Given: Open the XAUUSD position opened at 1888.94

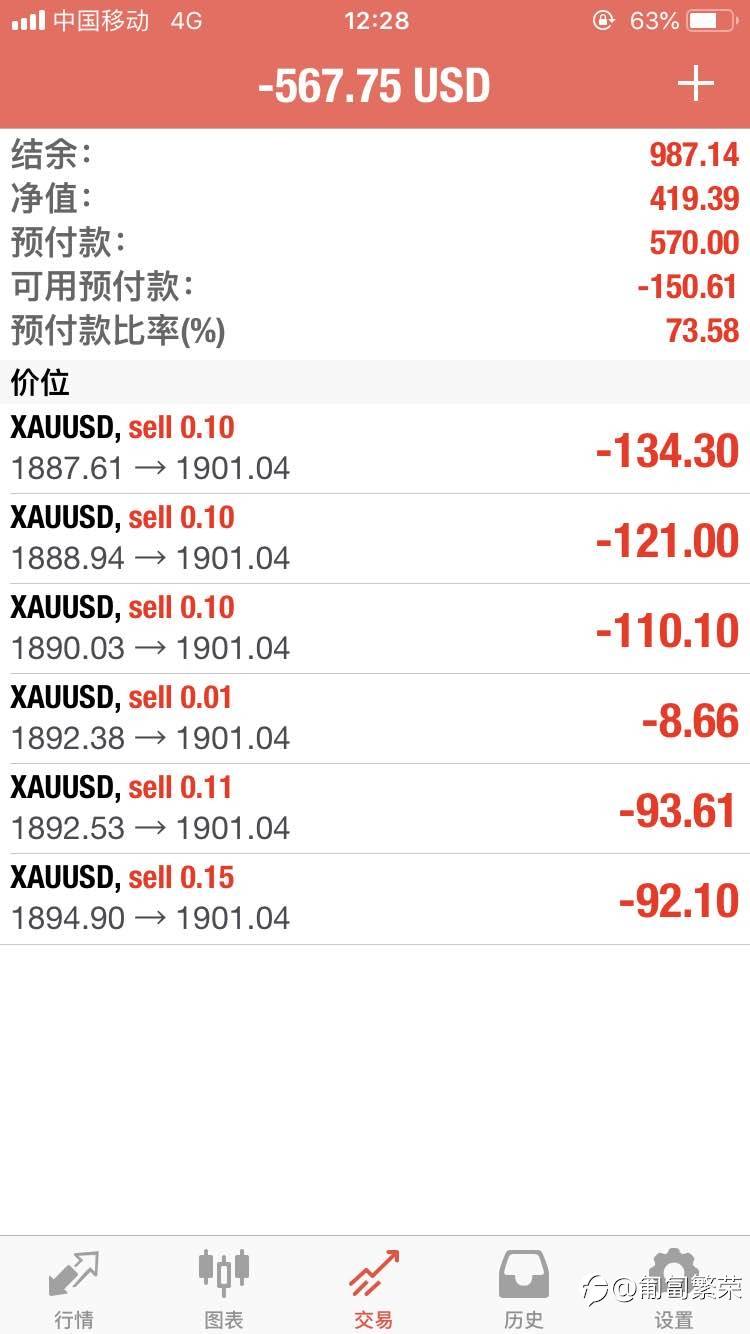Looking at the screenshot, I should point(375,539).
